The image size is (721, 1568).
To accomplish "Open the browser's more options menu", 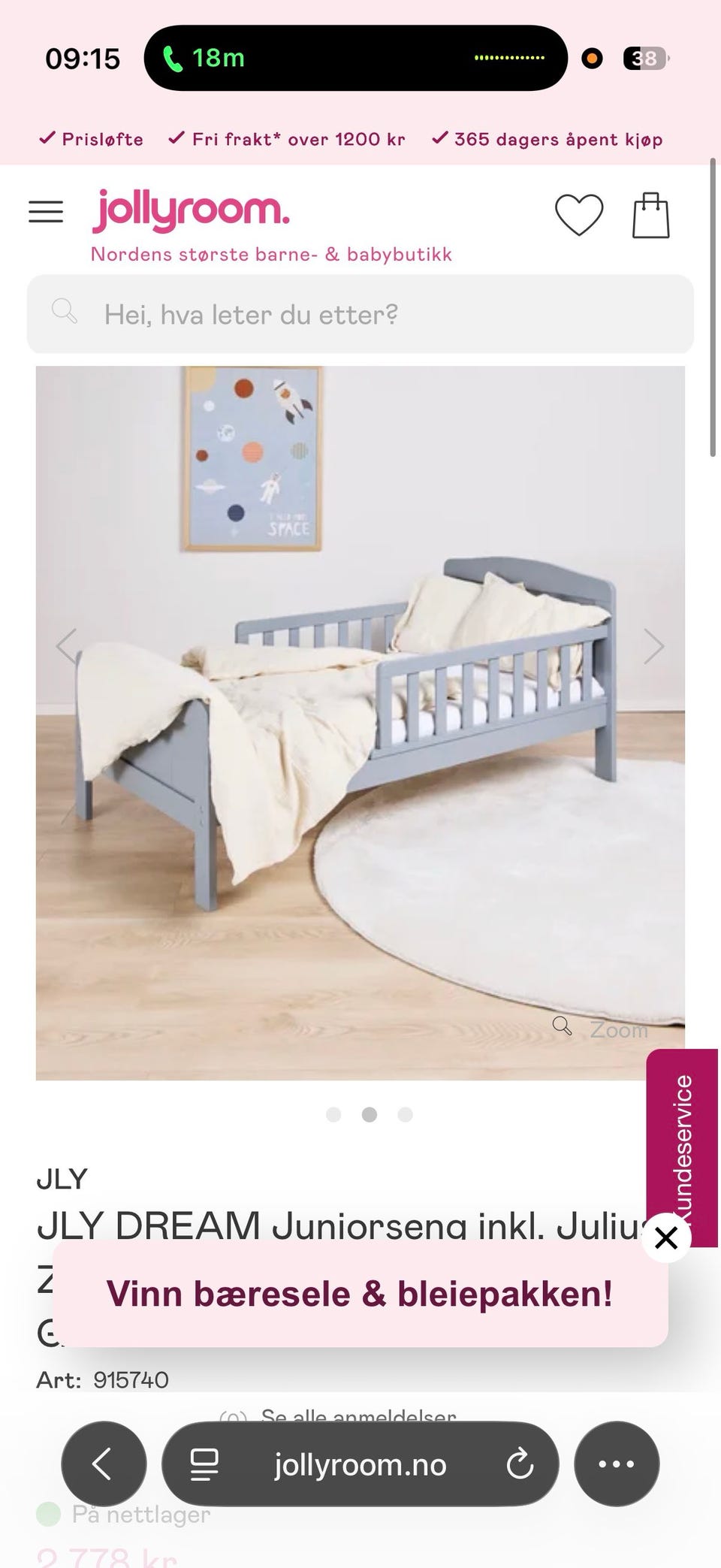I will [617, 1464].
